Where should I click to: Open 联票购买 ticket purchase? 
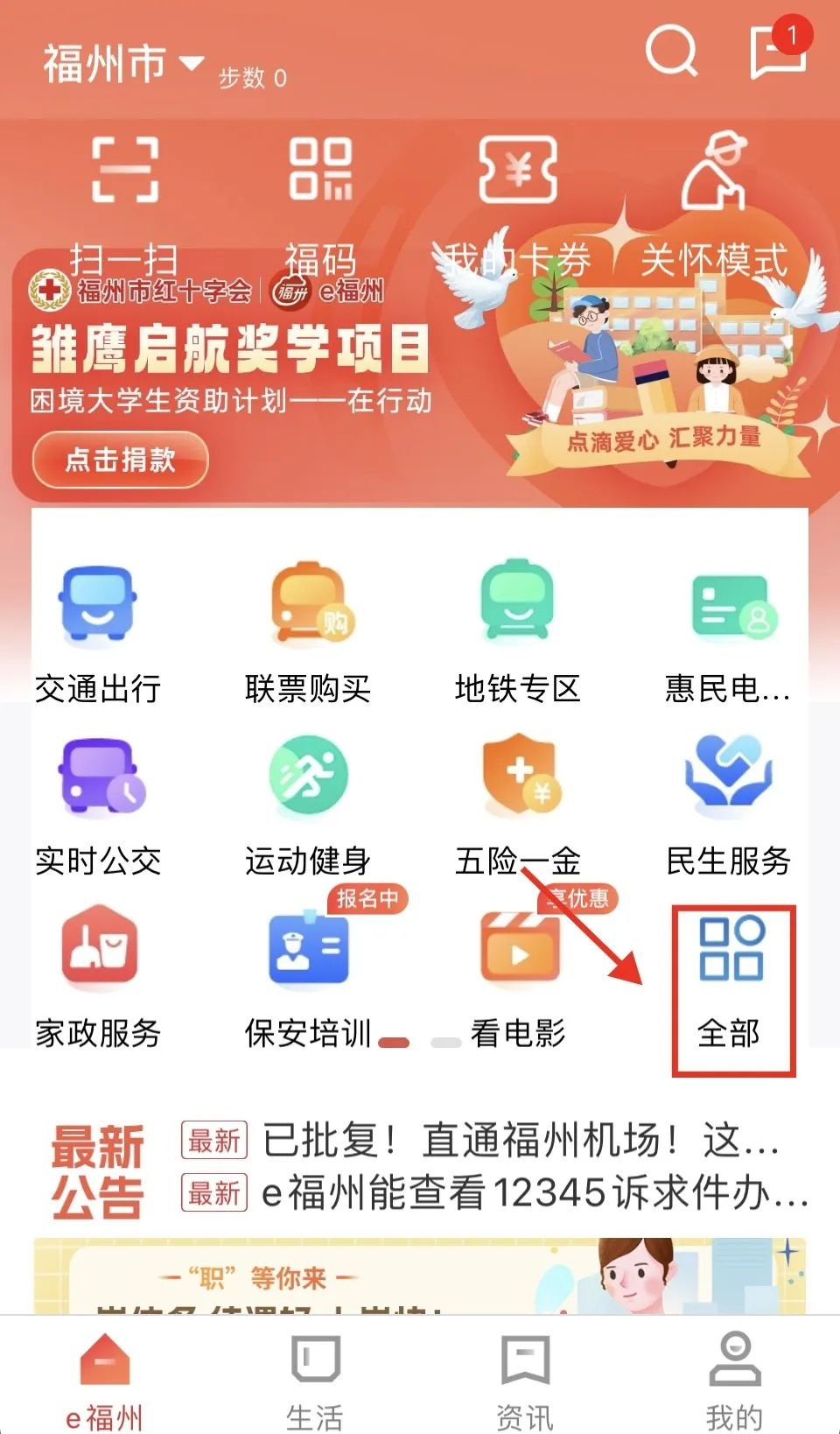(307, 632)
